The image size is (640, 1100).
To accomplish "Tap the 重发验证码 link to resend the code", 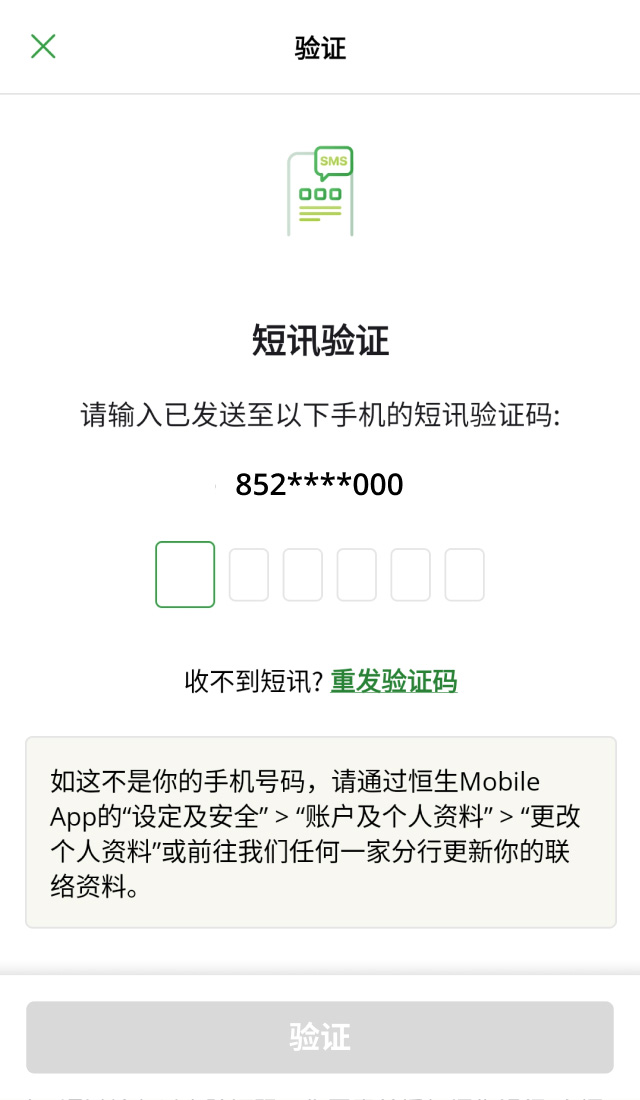I will (393, 682).
